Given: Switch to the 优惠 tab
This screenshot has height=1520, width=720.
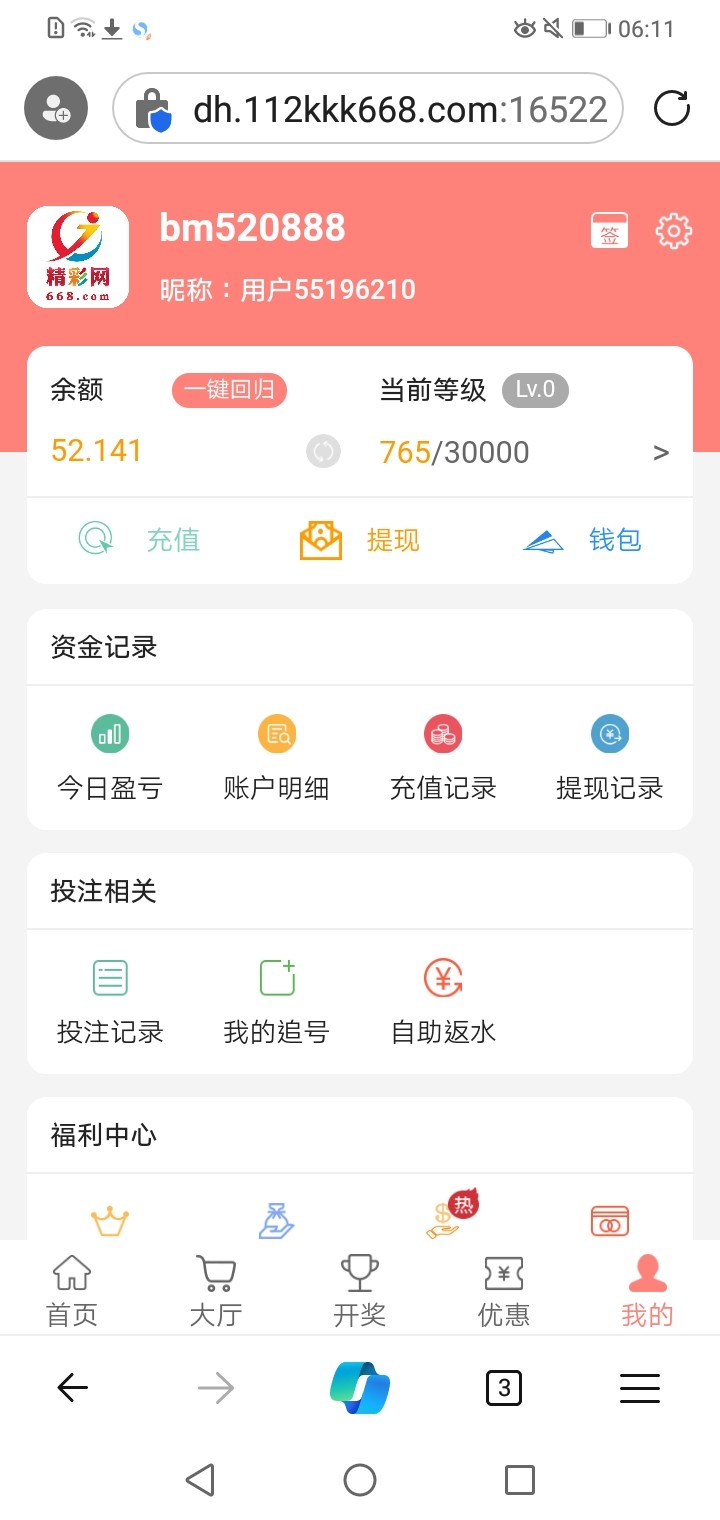Looking at the screenshot, I should 504,1290.
